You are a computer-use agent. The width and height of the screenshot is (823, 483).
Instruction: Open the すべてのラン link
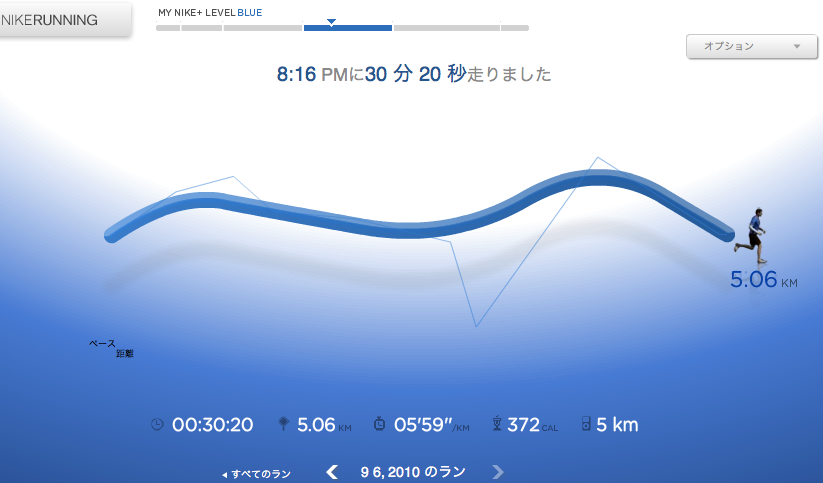[x=257, y=474]
